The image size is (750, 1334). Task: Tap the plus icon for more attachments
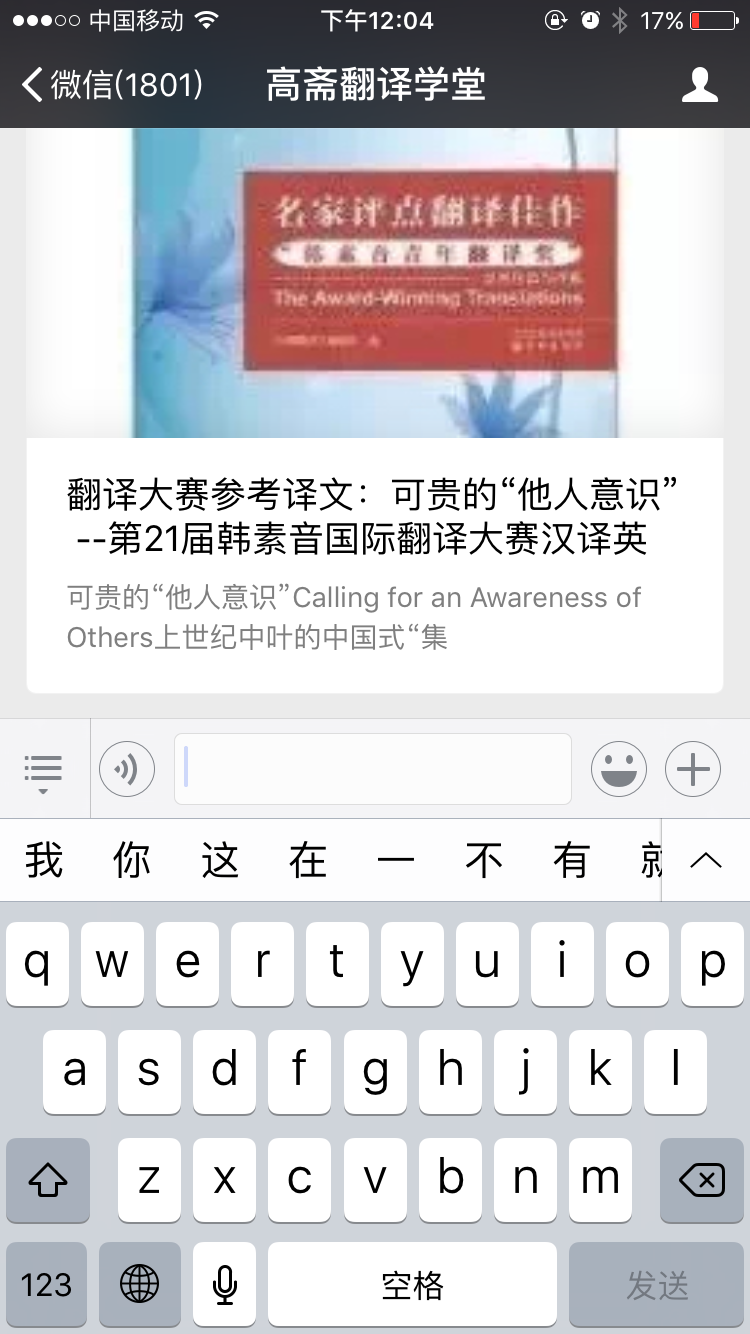click(x=692, y=768)
